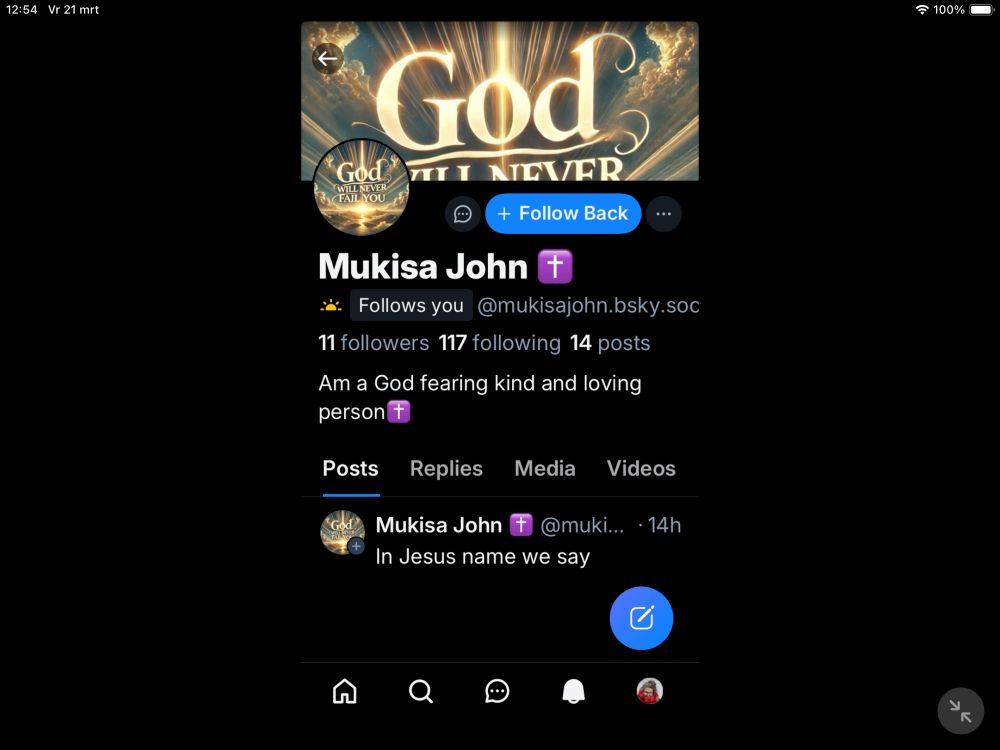Open my own profile from bottom bar
The width and height of the screenshot is (1000, 750).
click(649, 691)
